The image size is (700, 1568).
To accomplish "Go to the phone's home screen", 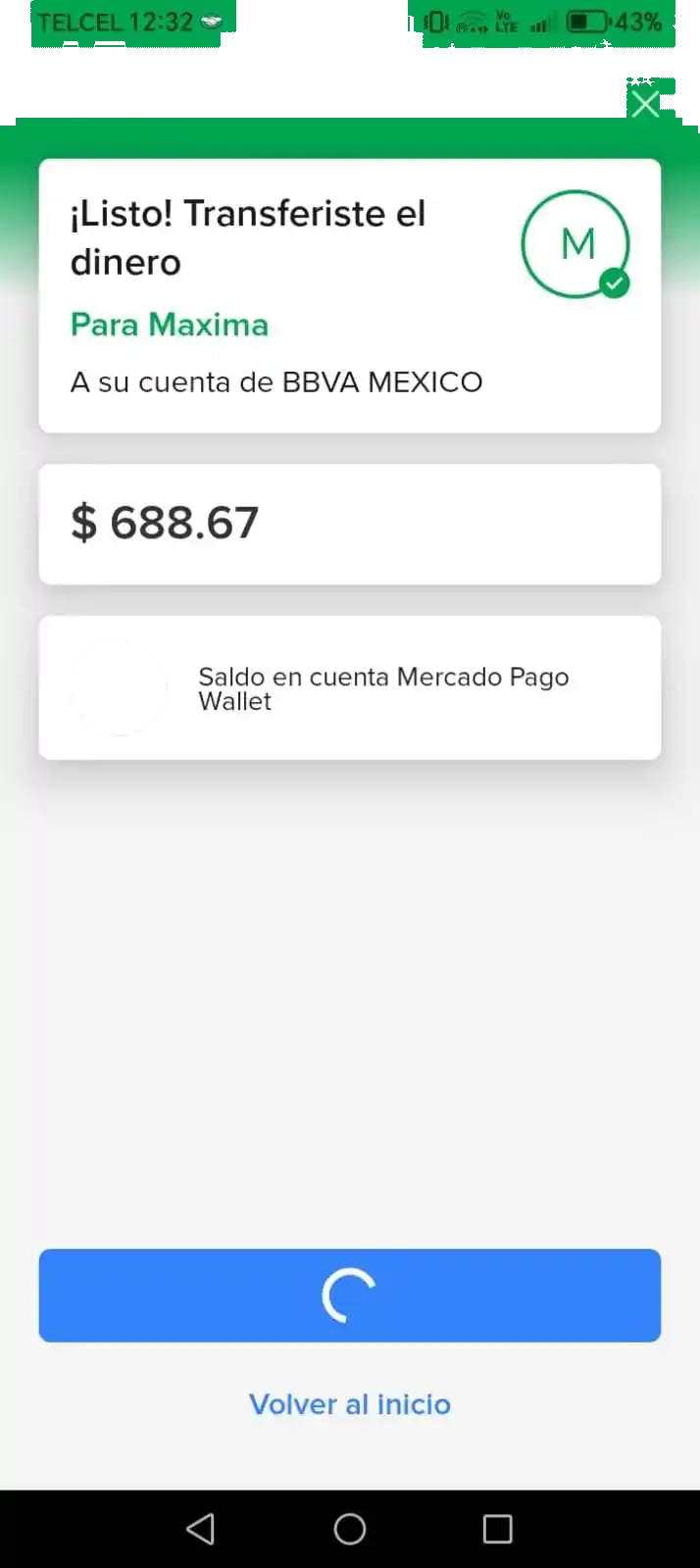I will [350, 1529].
